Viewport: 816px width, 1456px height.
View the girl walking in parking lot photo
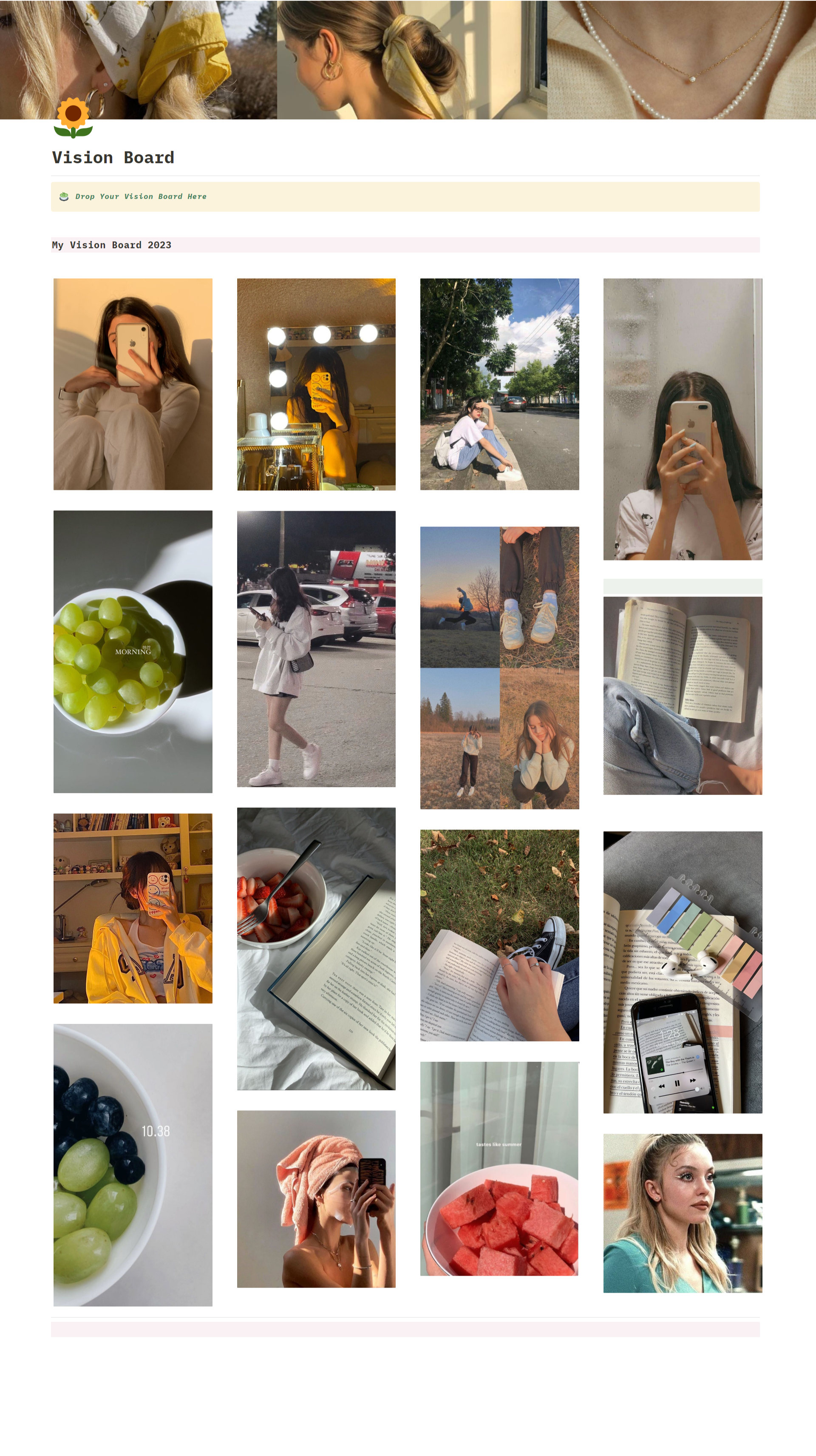pyautogui.click(x=316, y=648)
